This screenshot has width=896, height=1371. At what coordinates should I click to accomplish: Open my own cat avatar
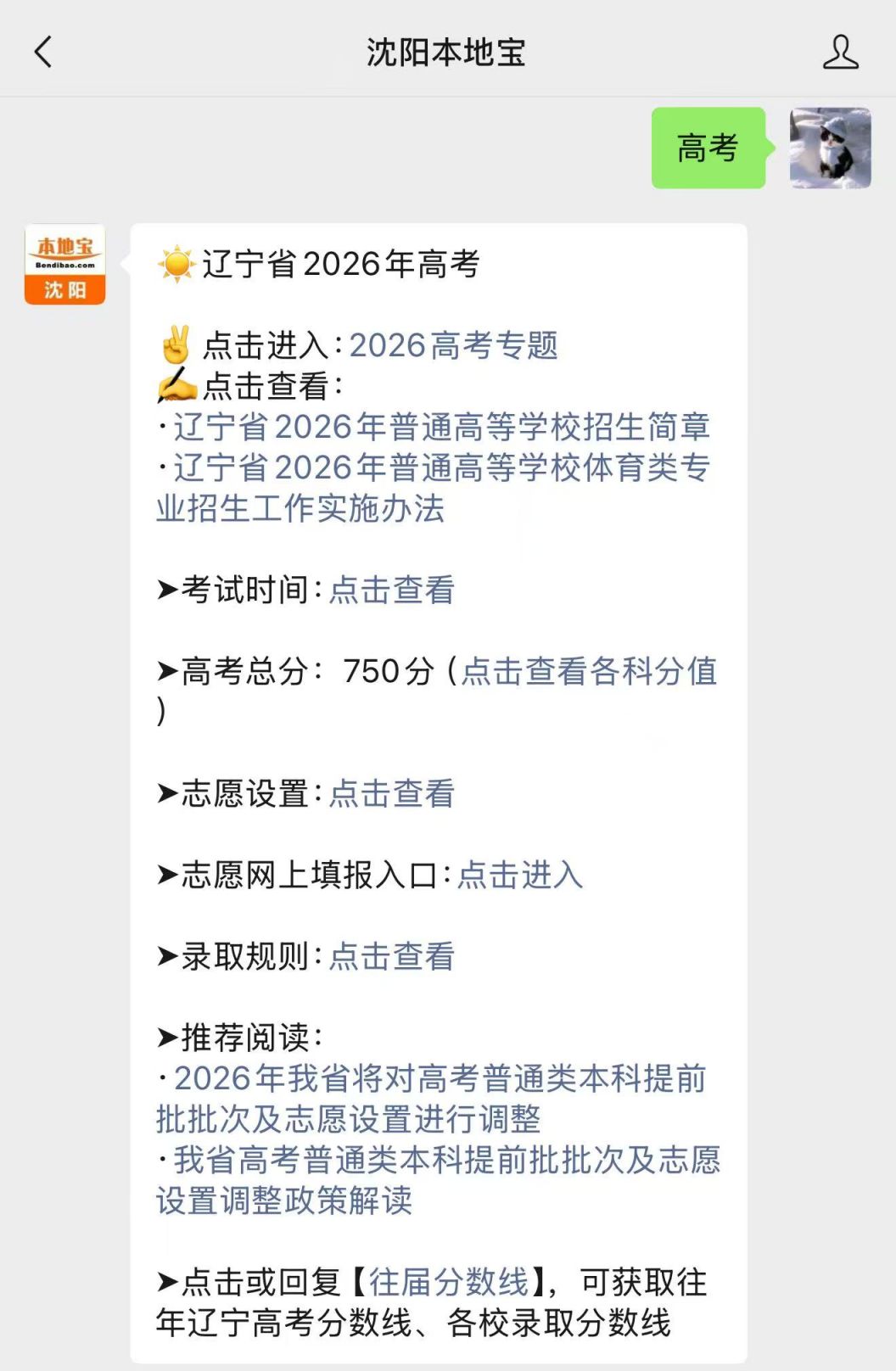point(830,148)
